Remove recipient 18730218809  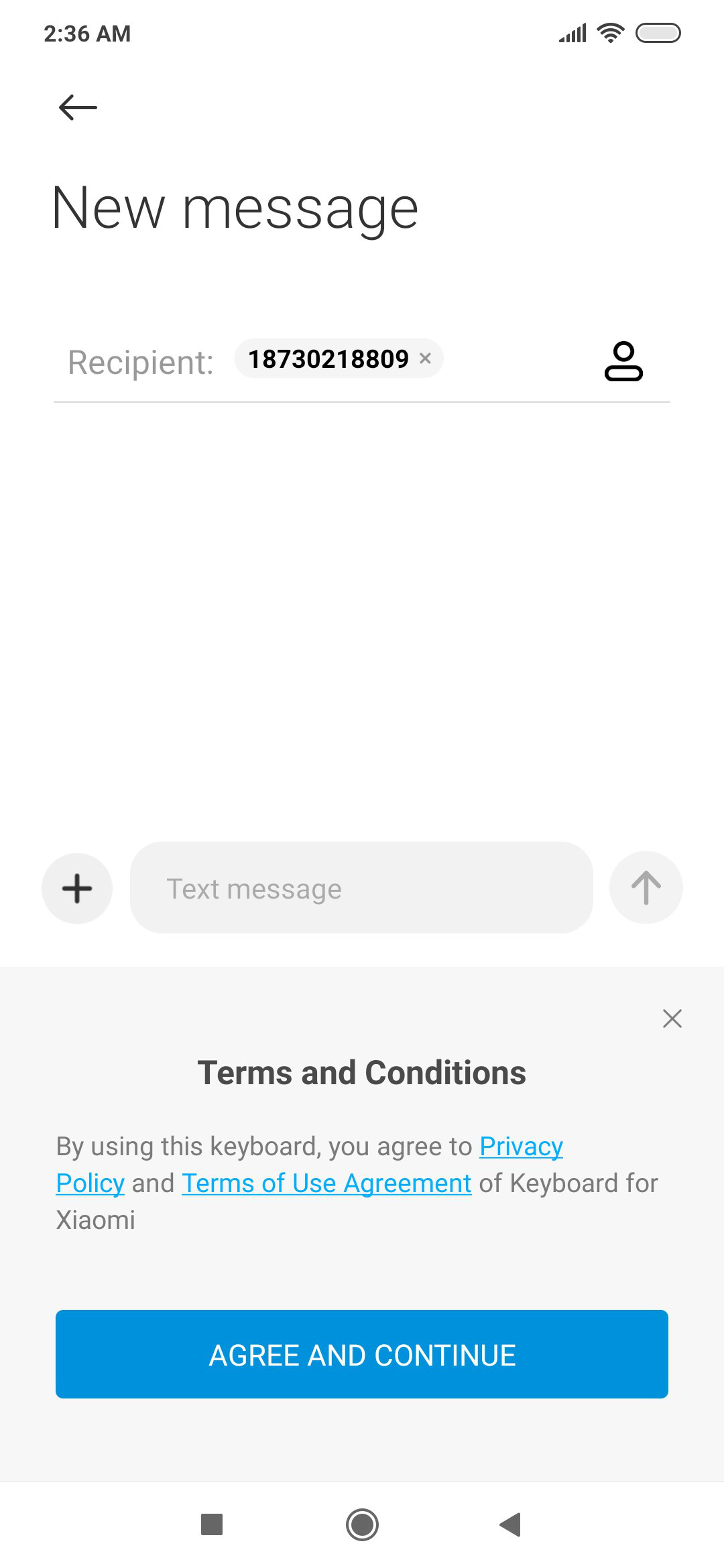point(425,358)
